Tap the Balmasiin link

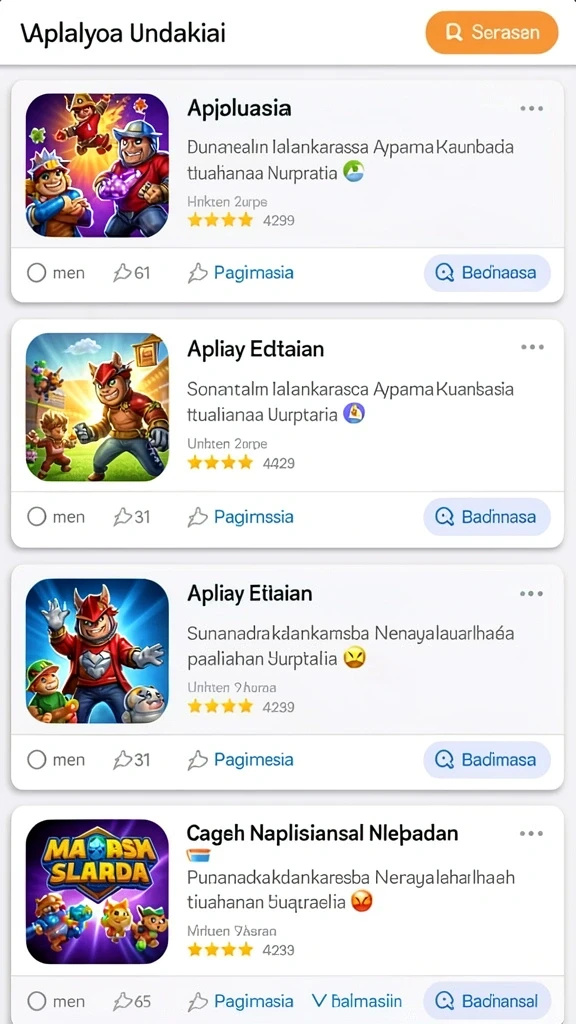(357, 1001)
